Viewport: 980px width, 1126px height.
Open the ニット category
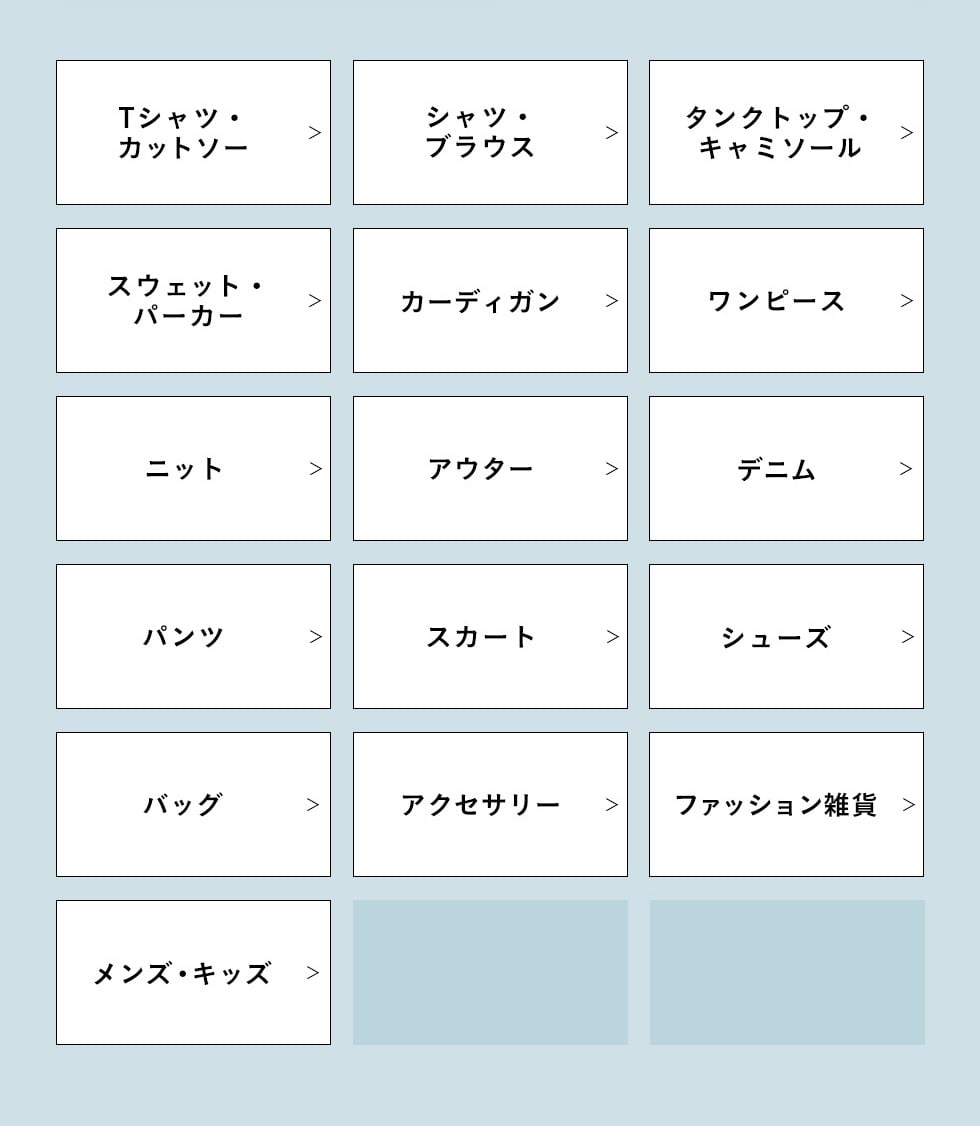pos(193,469)
